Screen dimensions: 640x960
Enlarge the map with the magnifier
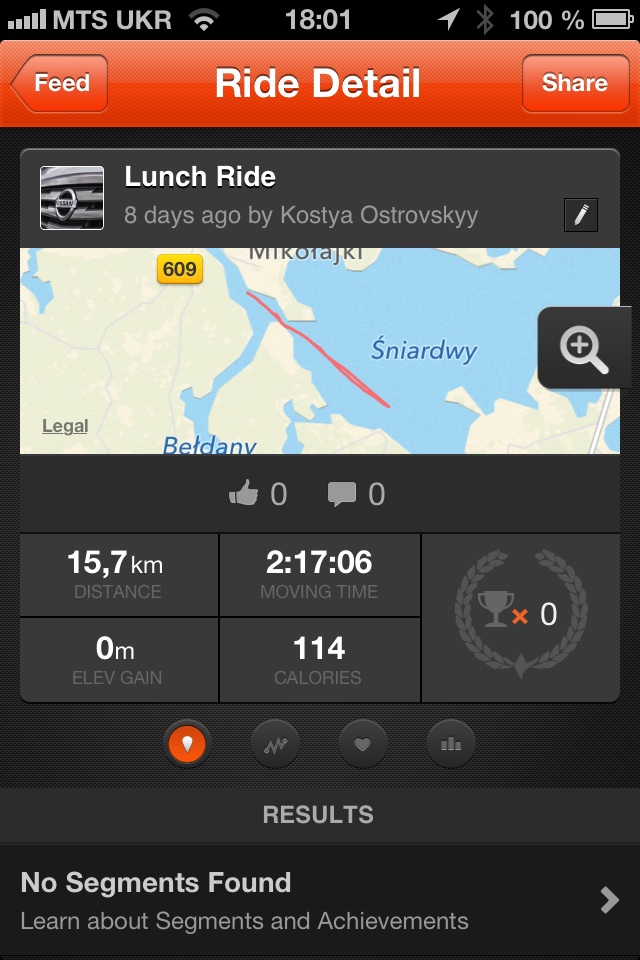[584, 348]
